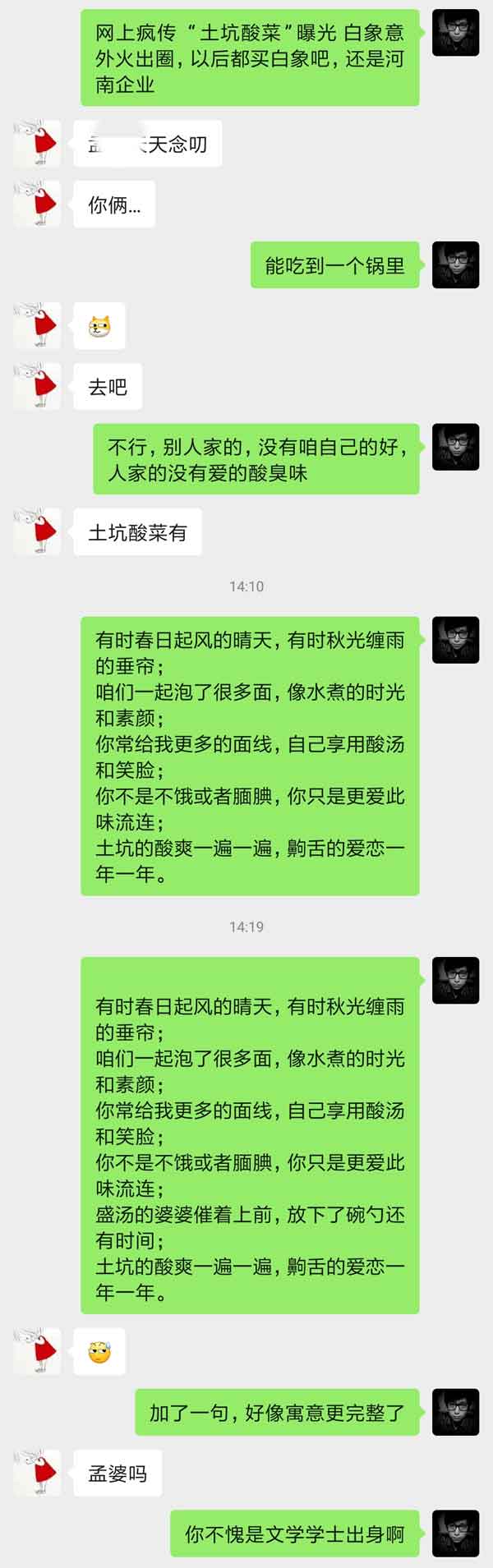Tap the contact avatar next to 土坑酸菜有
This screenshot has height=1568, width=493.
click(37, 532)
